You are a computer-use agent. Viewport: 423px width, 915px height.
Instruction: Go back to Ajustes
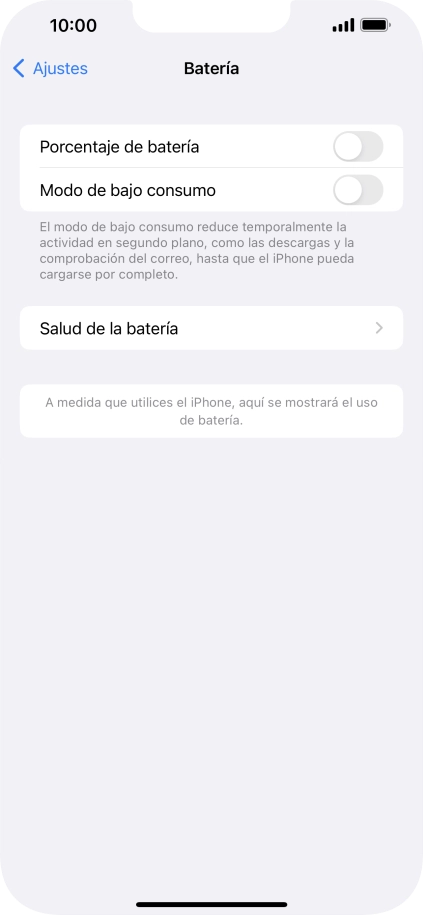50,68
